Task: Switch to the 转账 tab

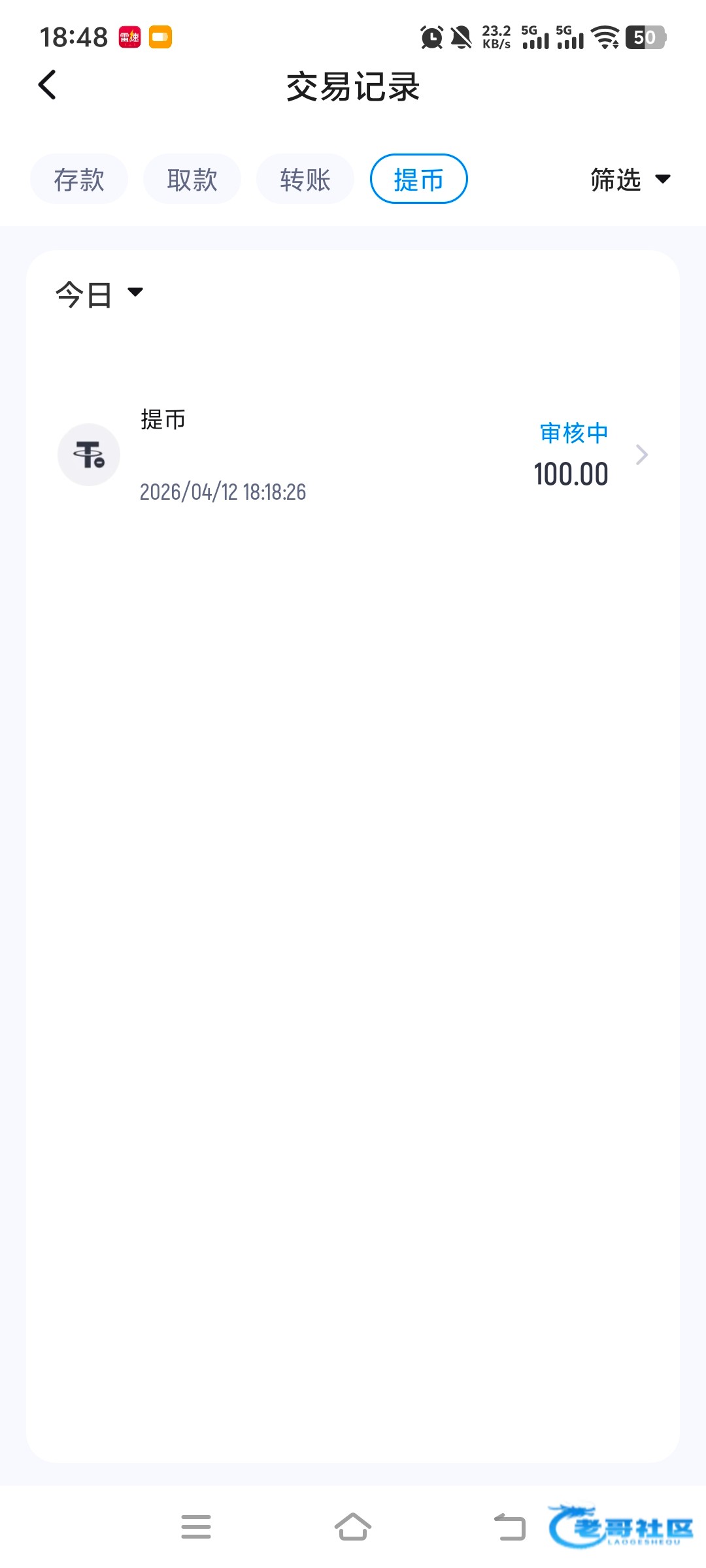Action: pos(305,179)
